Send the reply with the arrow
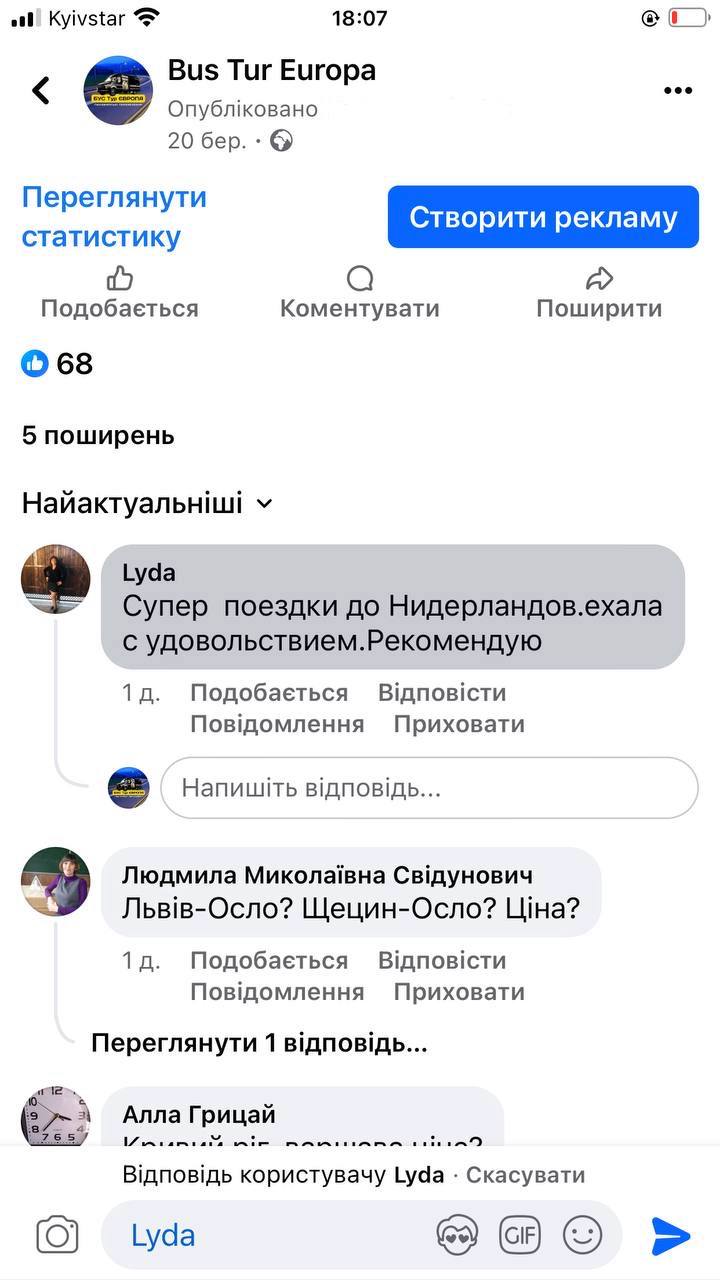This screenshot has width=720, height=1280. [x=670, y=1236]
